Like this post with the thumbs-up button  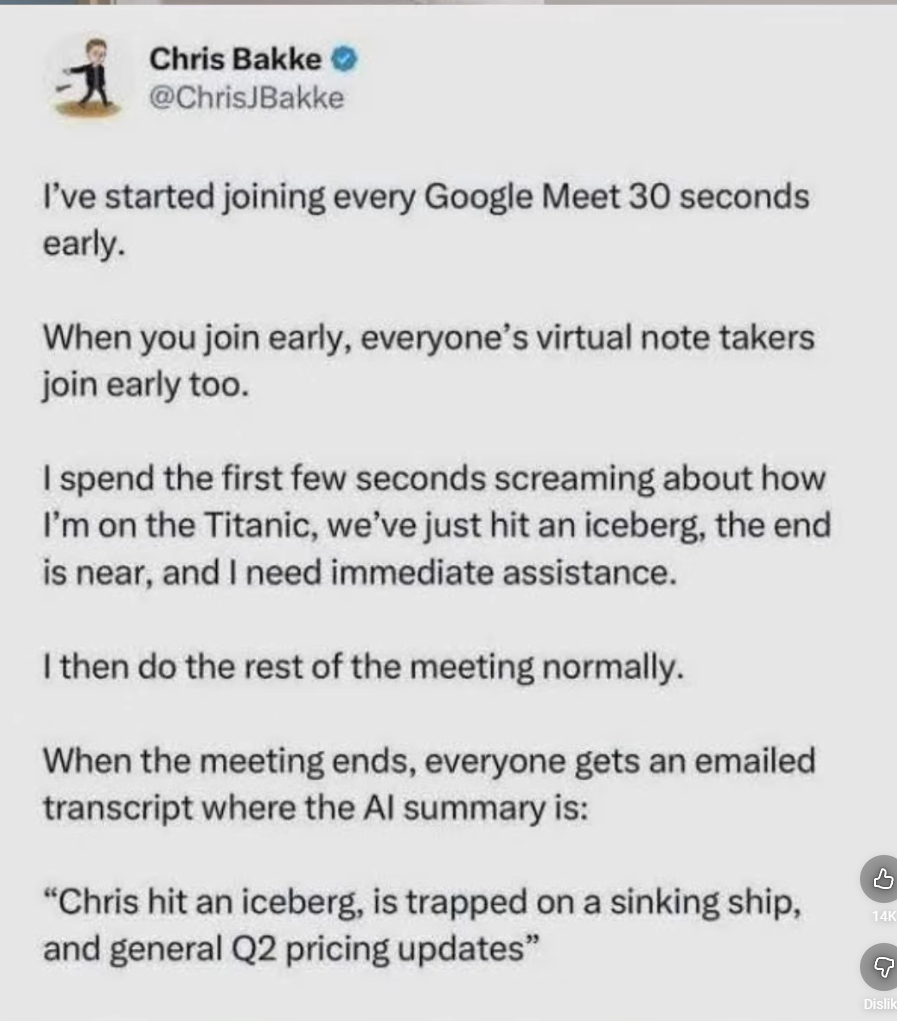[881, 879]
